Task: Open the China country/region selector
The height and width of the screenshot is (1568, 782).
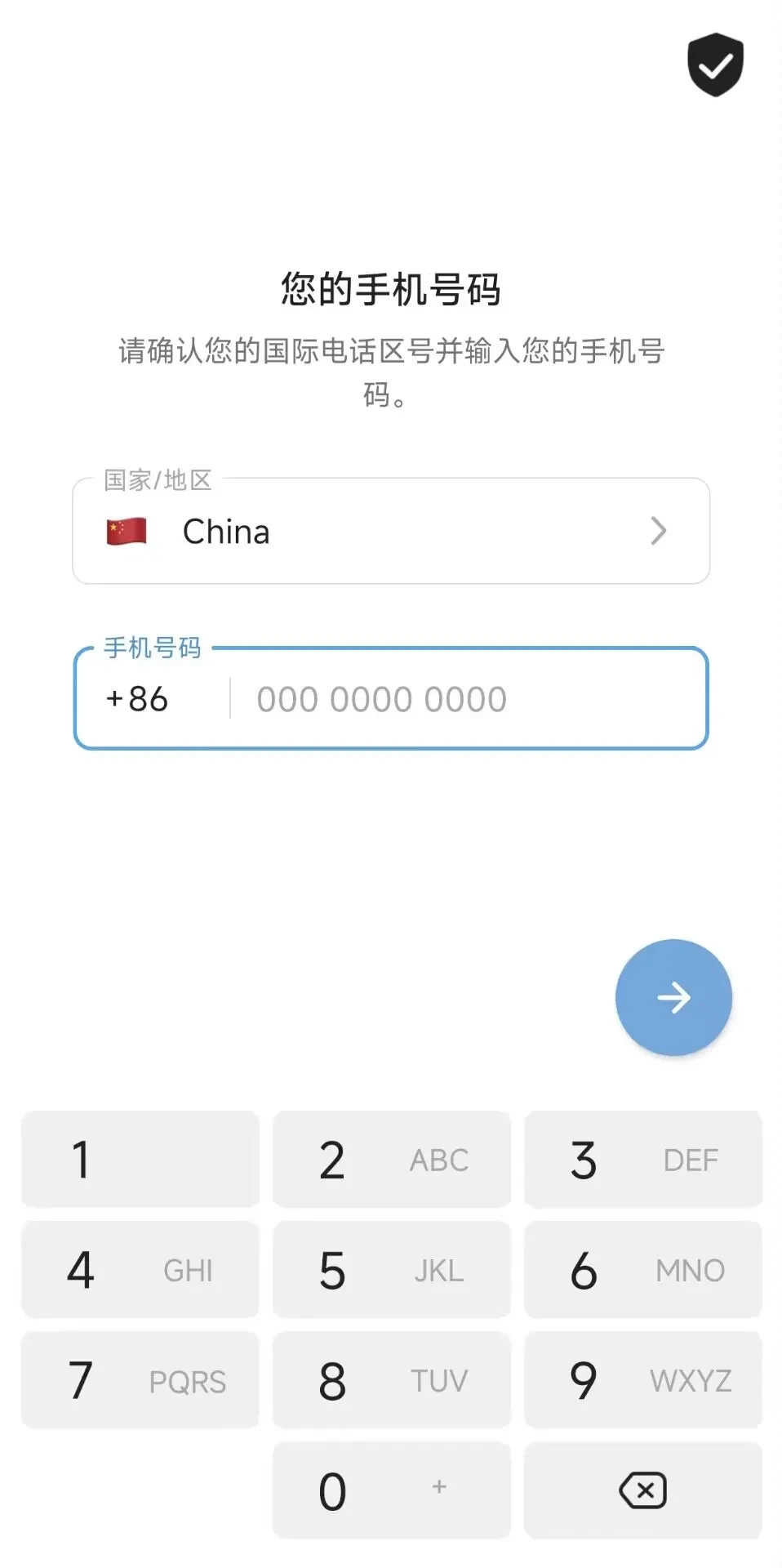Action: (390, 532)
